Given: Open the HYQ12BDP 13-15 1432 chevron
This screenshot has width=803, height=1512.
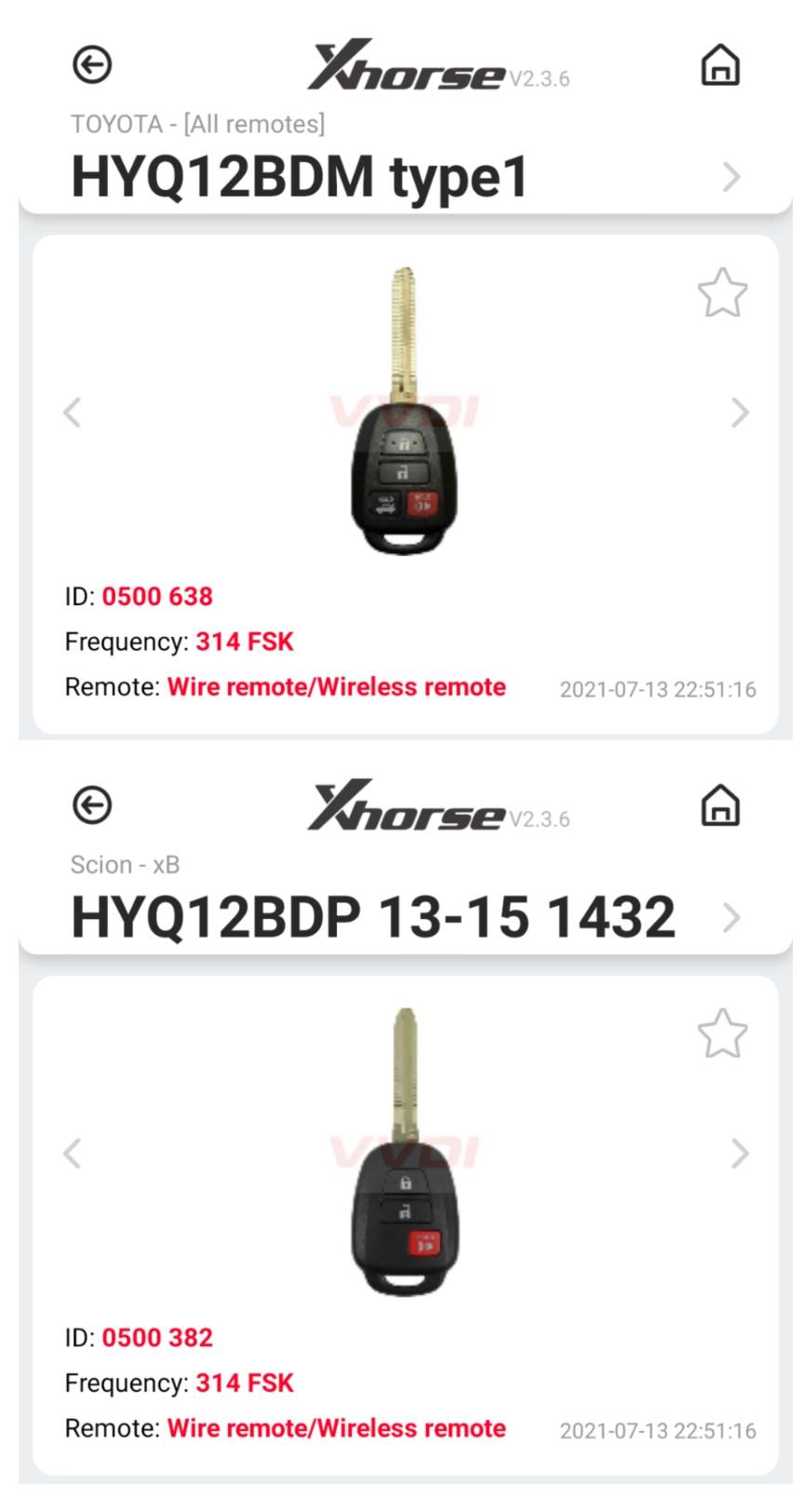Looking at the screenshot, I should pyautogui.click(x=732, y=917).
